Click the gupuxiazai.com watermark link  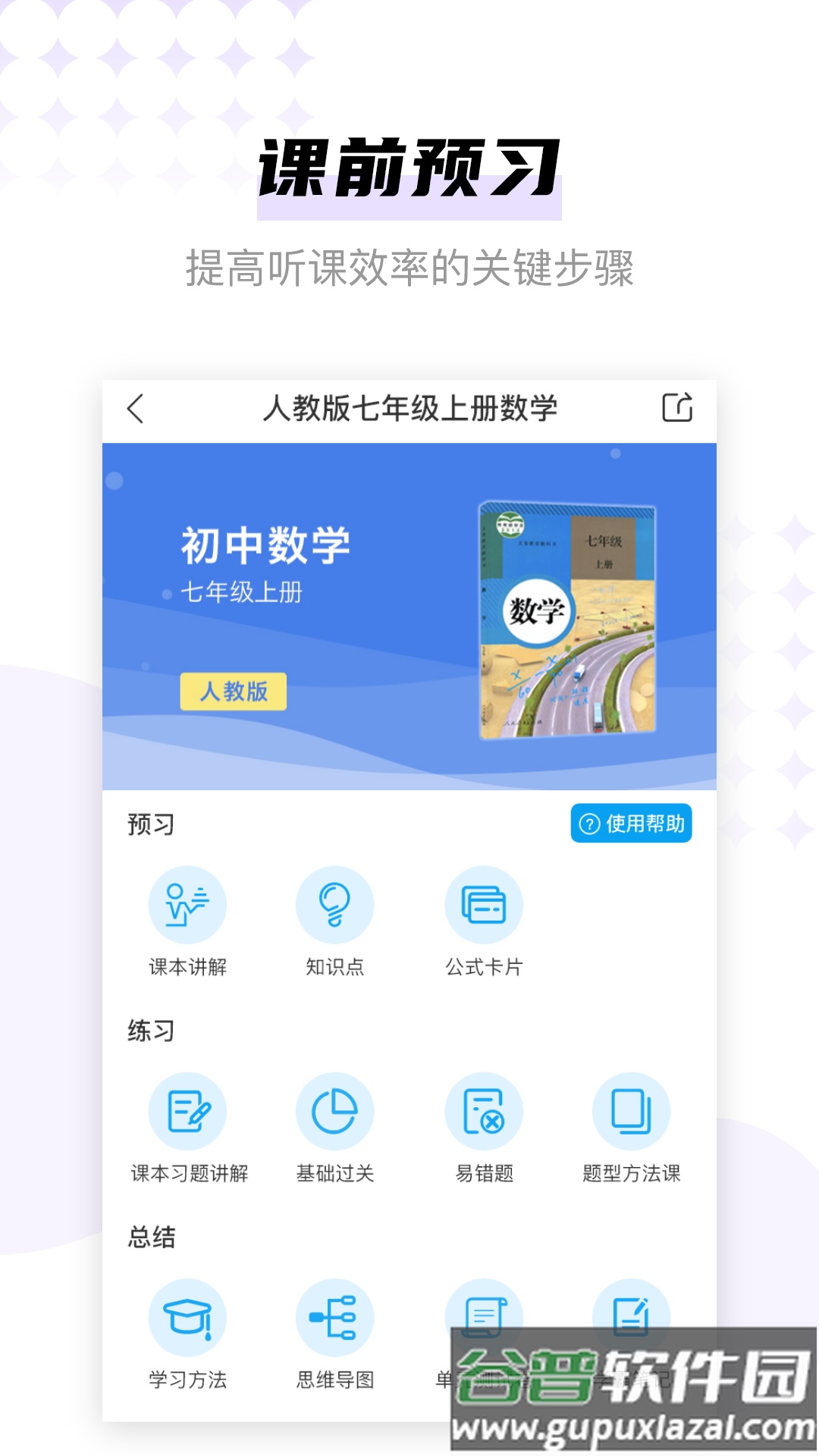click(629, 1427)
